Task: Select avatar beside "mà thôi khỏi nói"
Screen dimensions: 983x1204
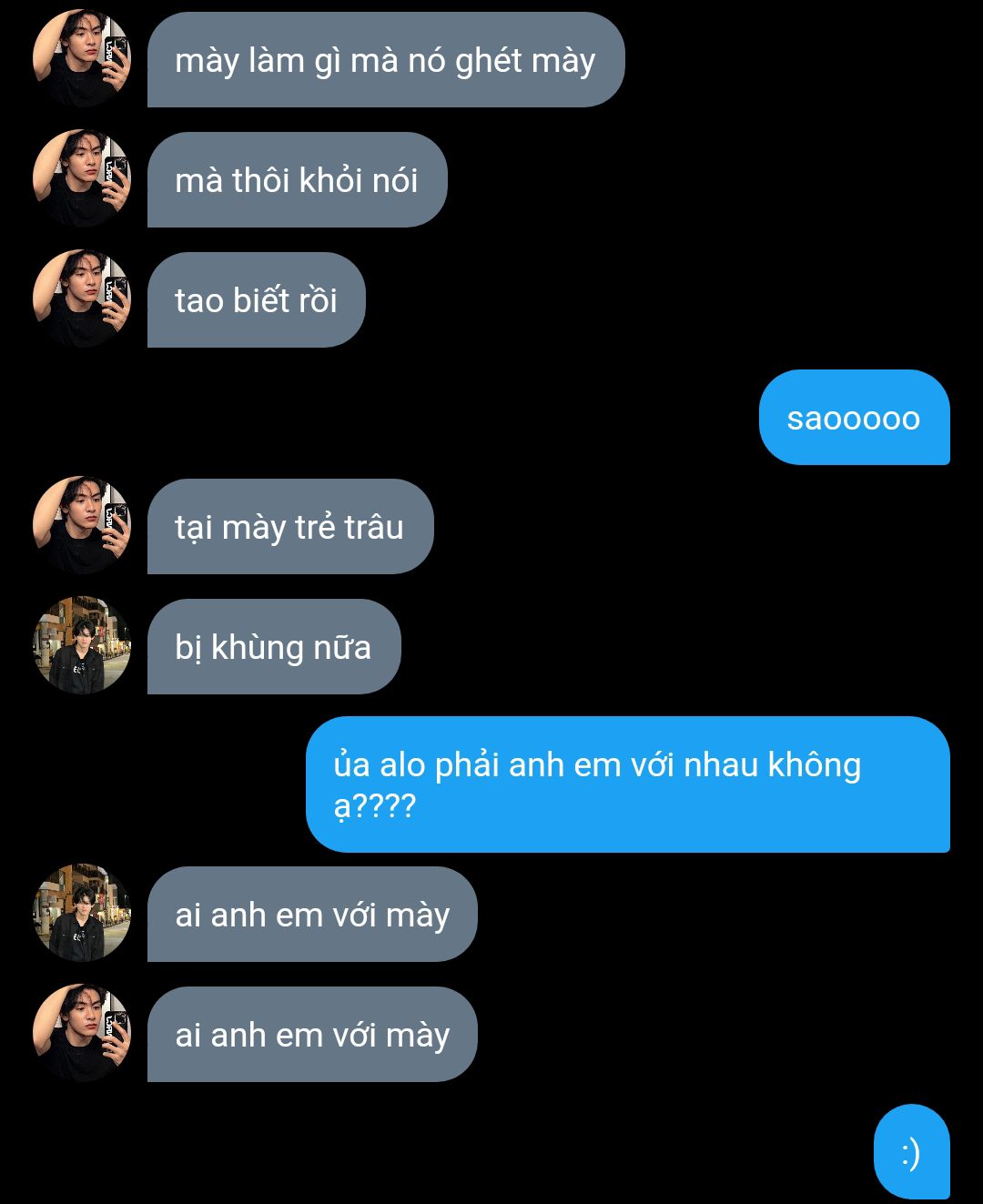Action: pos(82,179)
